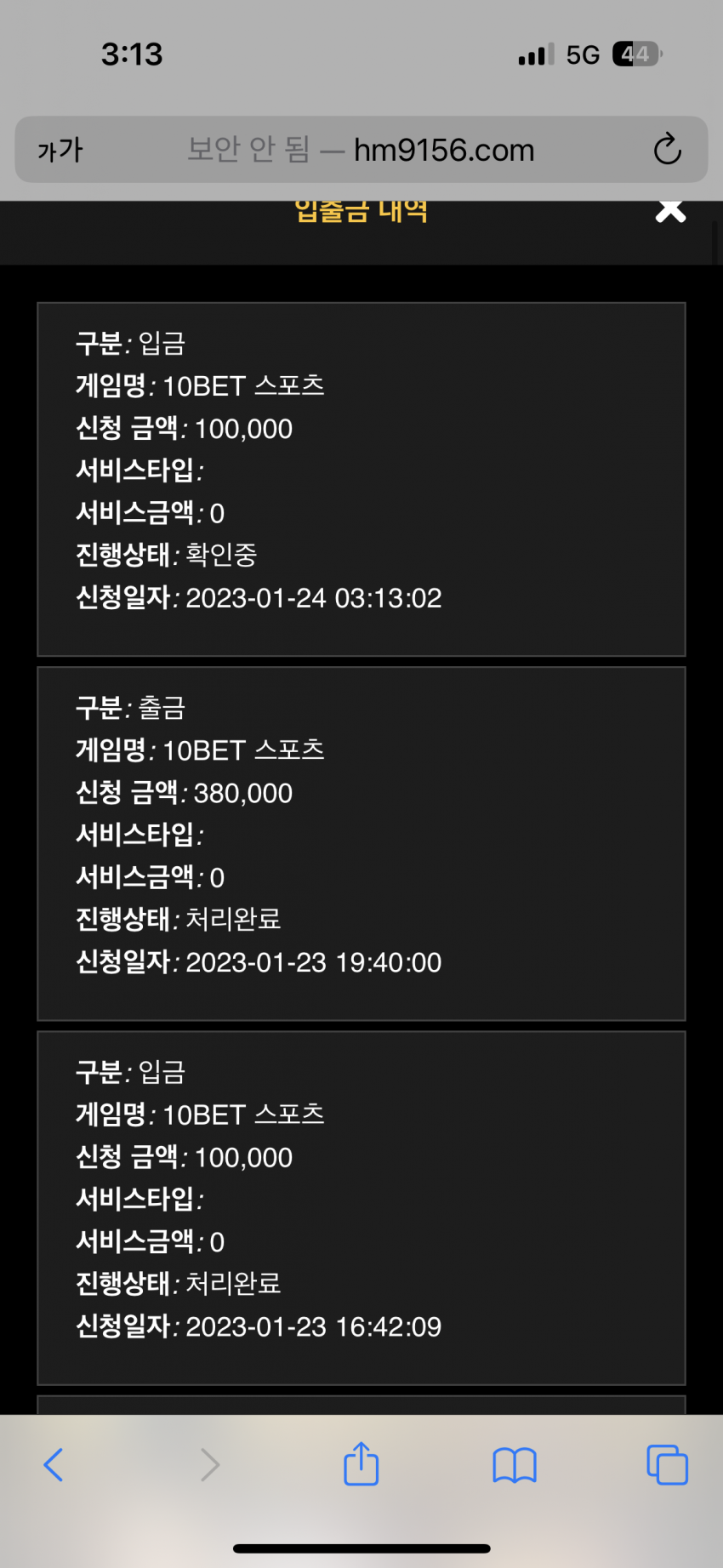This screenshot has height=1568, width=723.
Task: Open Safari bookmarks
Action: pos(514,1464)
